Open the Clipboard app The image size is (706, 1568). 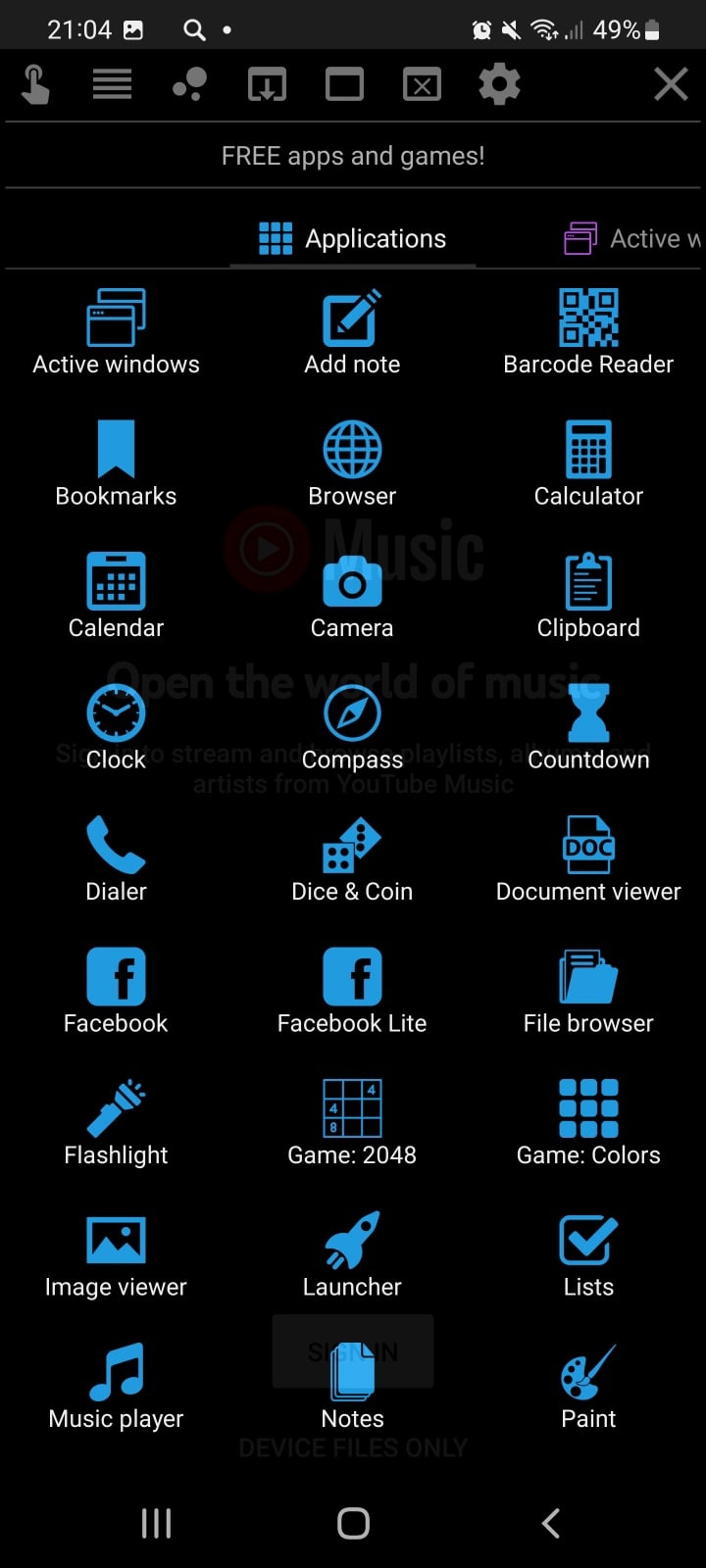[587, 596]
